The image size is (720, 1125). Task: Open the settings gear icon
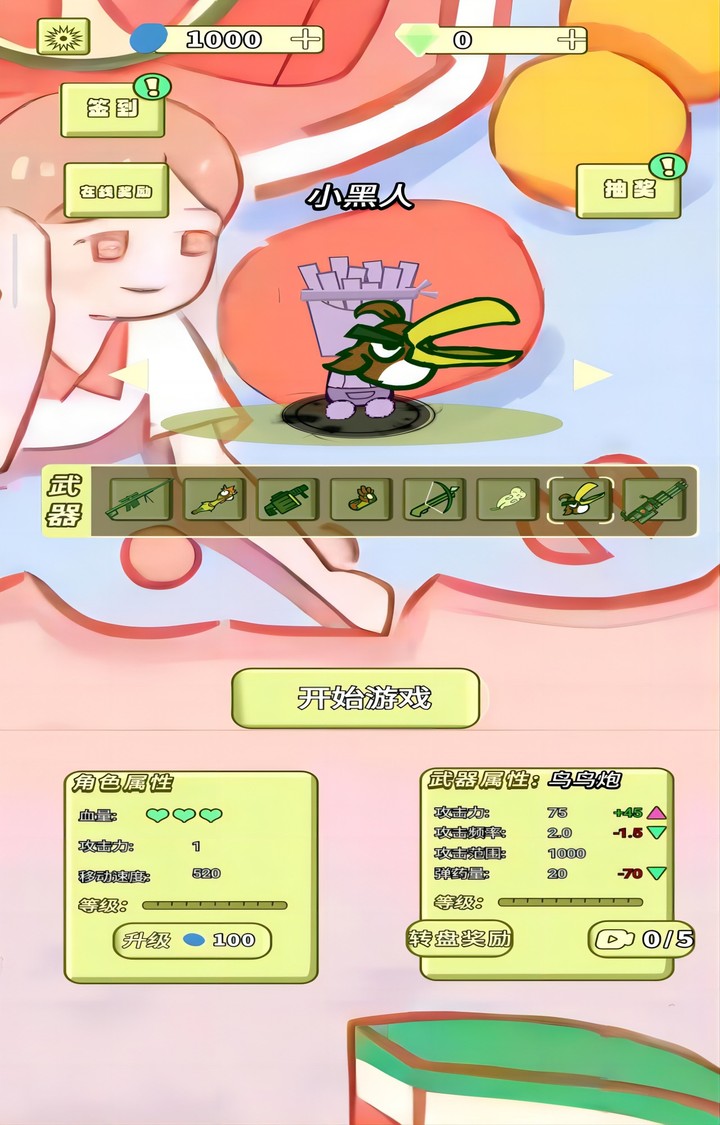point(63,37)
